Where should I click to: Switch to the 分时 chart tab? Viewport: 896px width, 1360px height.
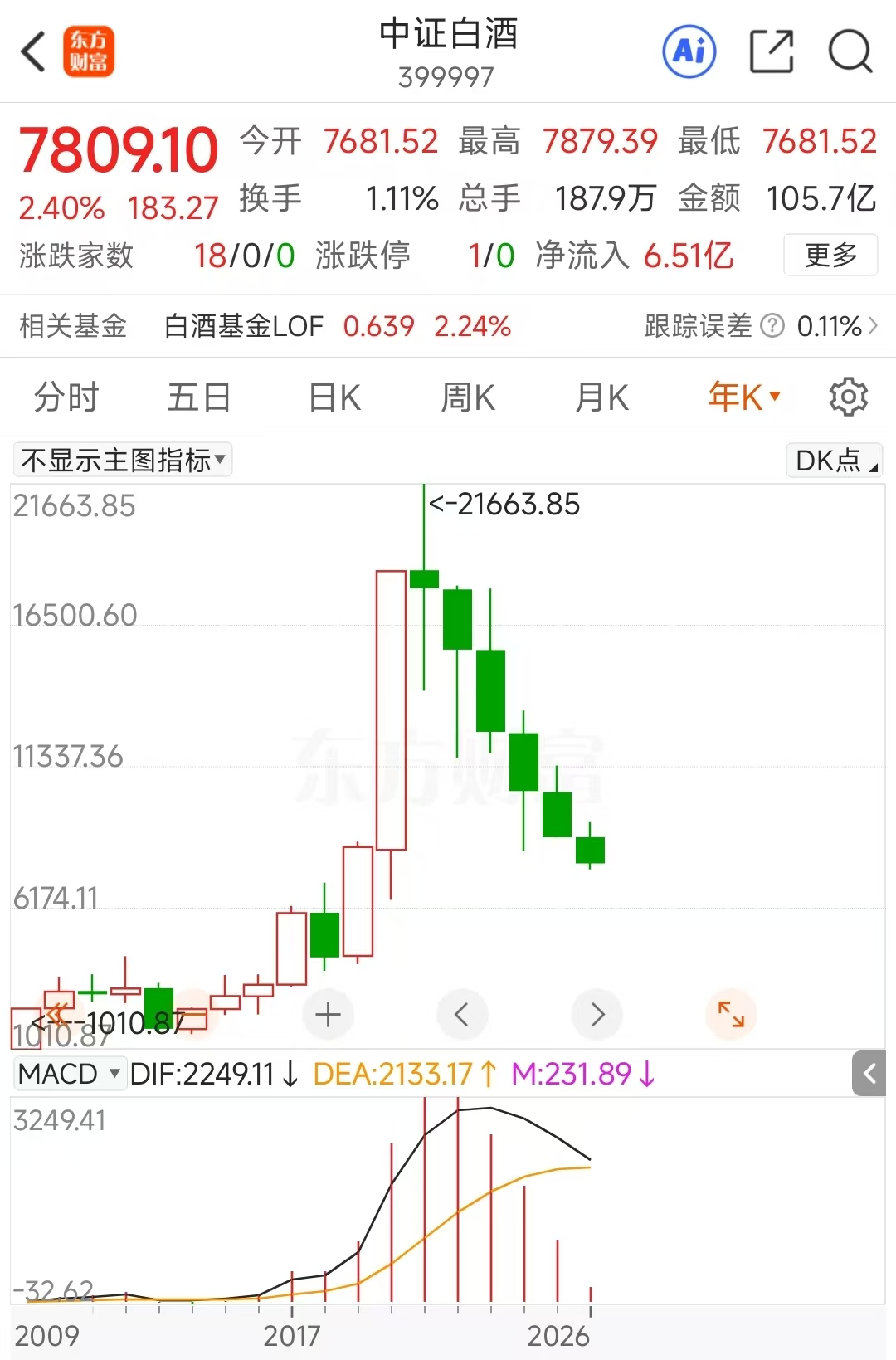pyautogui.click(x=66, y=397)
